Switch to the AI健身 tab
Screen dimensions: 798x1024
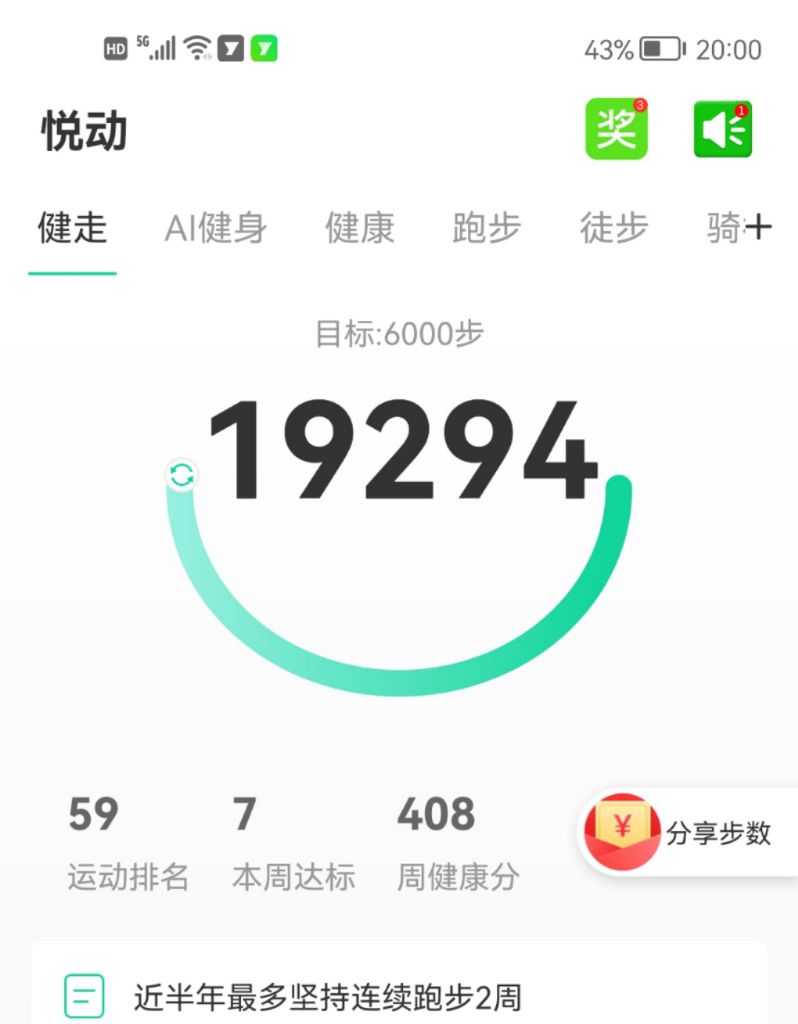216,228
